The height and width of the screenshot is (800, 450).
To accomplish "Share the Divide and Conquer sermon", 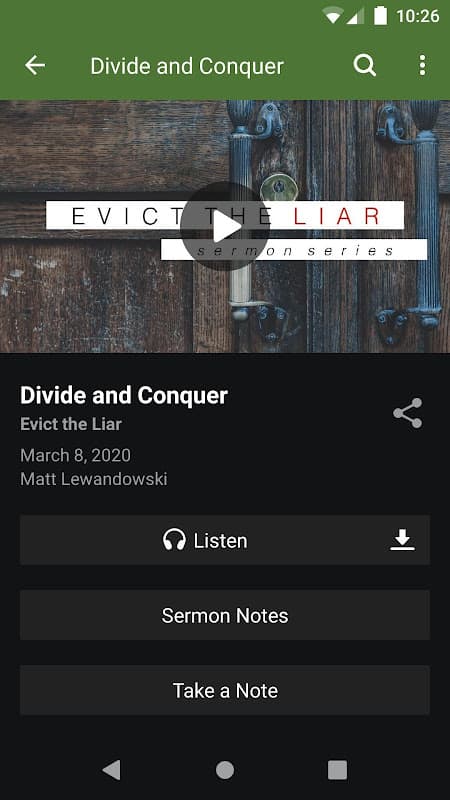I will pos(408,413).
